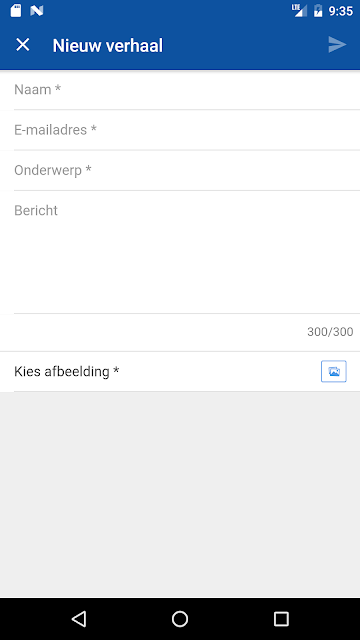This screenshot has height=640, width=360.
Task: Select the E-mailadres field
Action: (187, 130)
